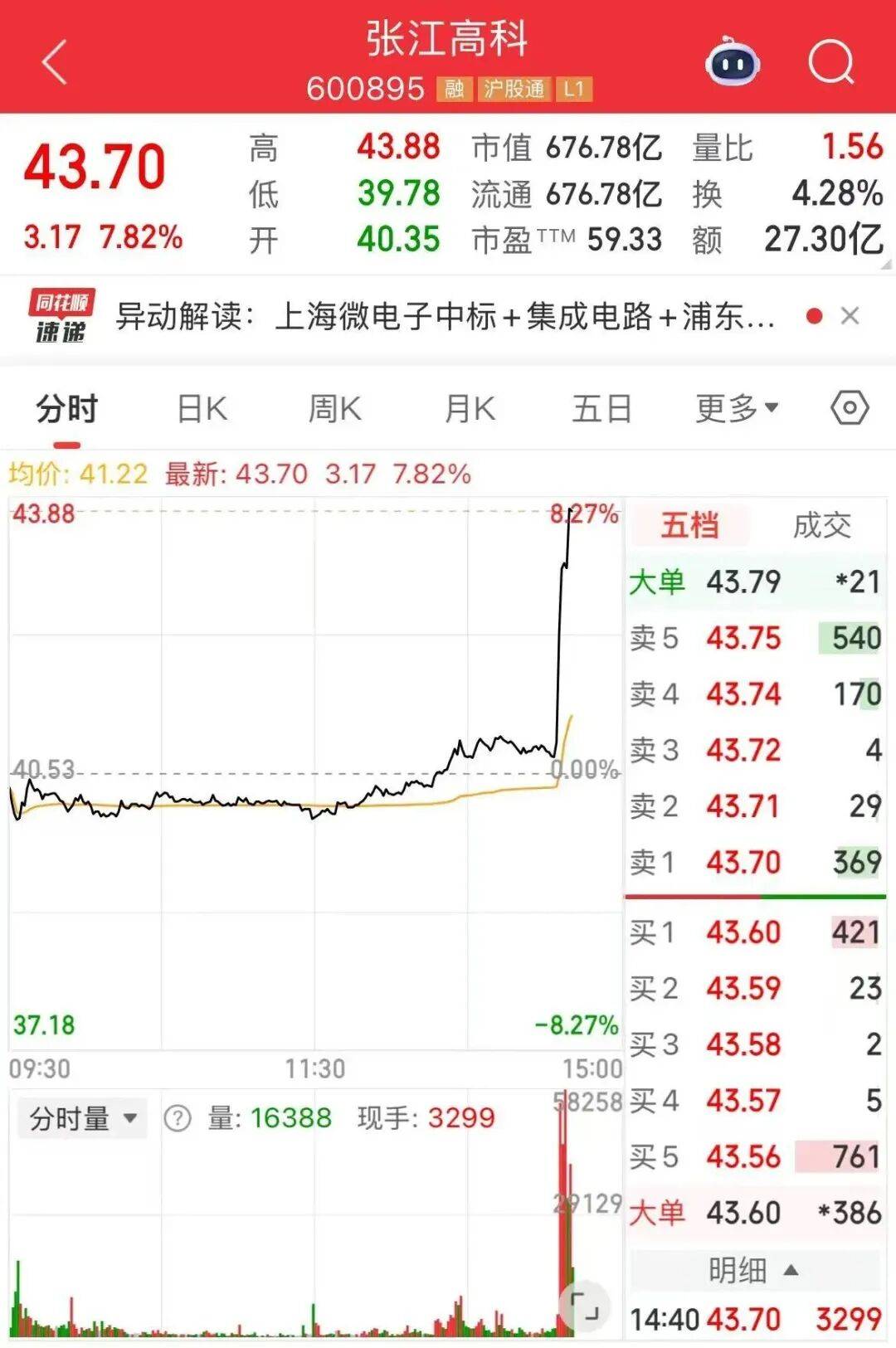This screenshot has width=896, height=1348.
Task: Expand the chart to fullscreen
Action: click(x=585, y=1306)
